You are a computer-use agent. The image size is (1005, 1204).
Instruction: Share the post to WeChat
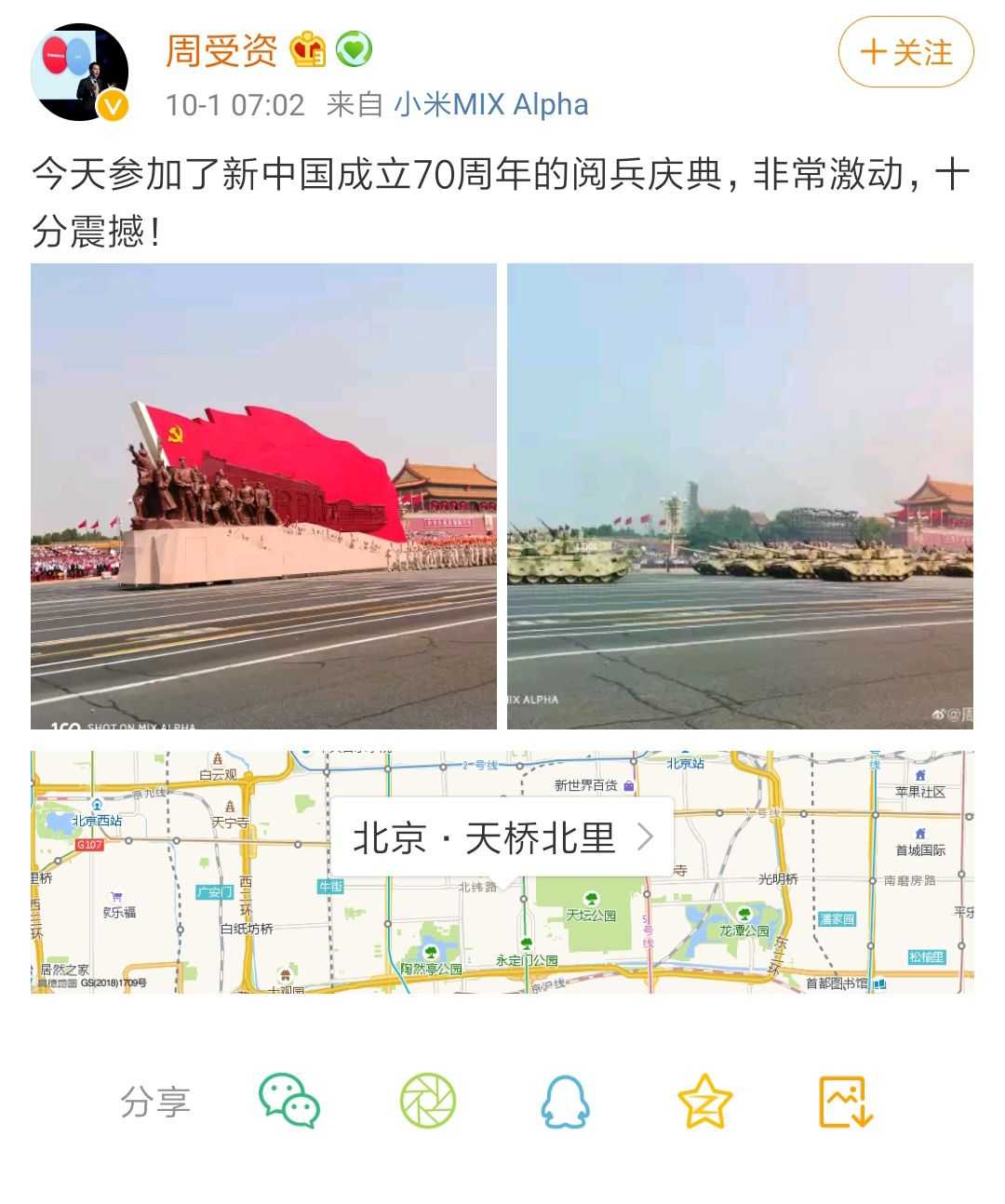289,1101
